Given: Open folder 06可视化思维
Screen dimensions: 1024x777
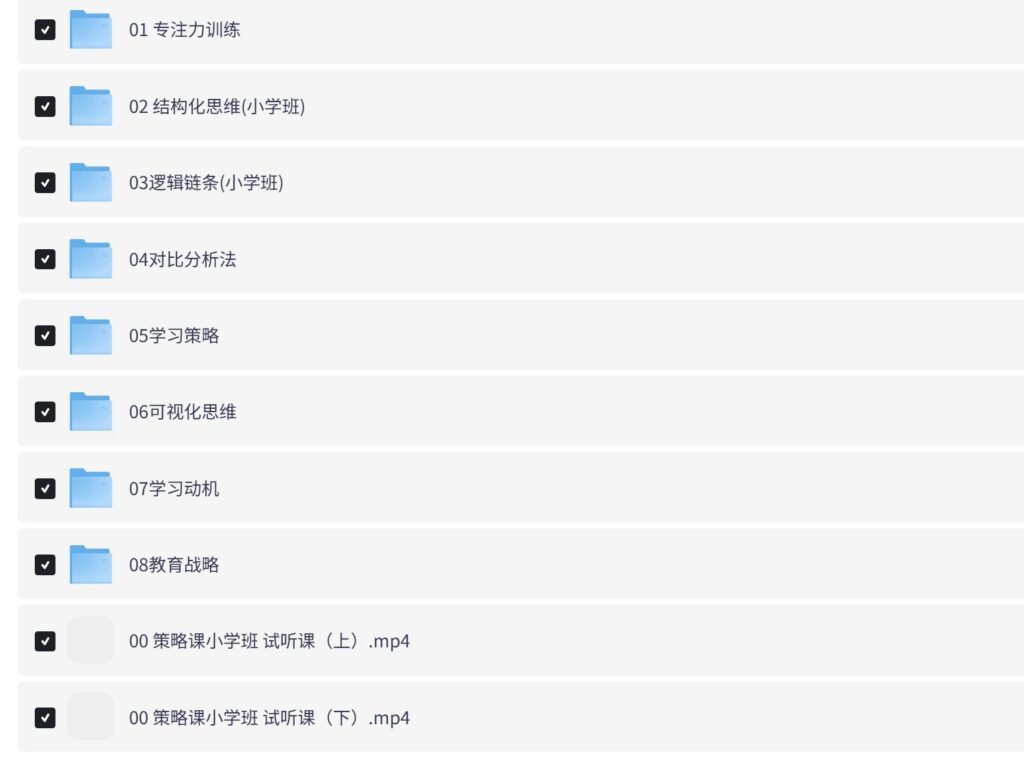Looking at the screenshot, I should (x=182, y=412).
